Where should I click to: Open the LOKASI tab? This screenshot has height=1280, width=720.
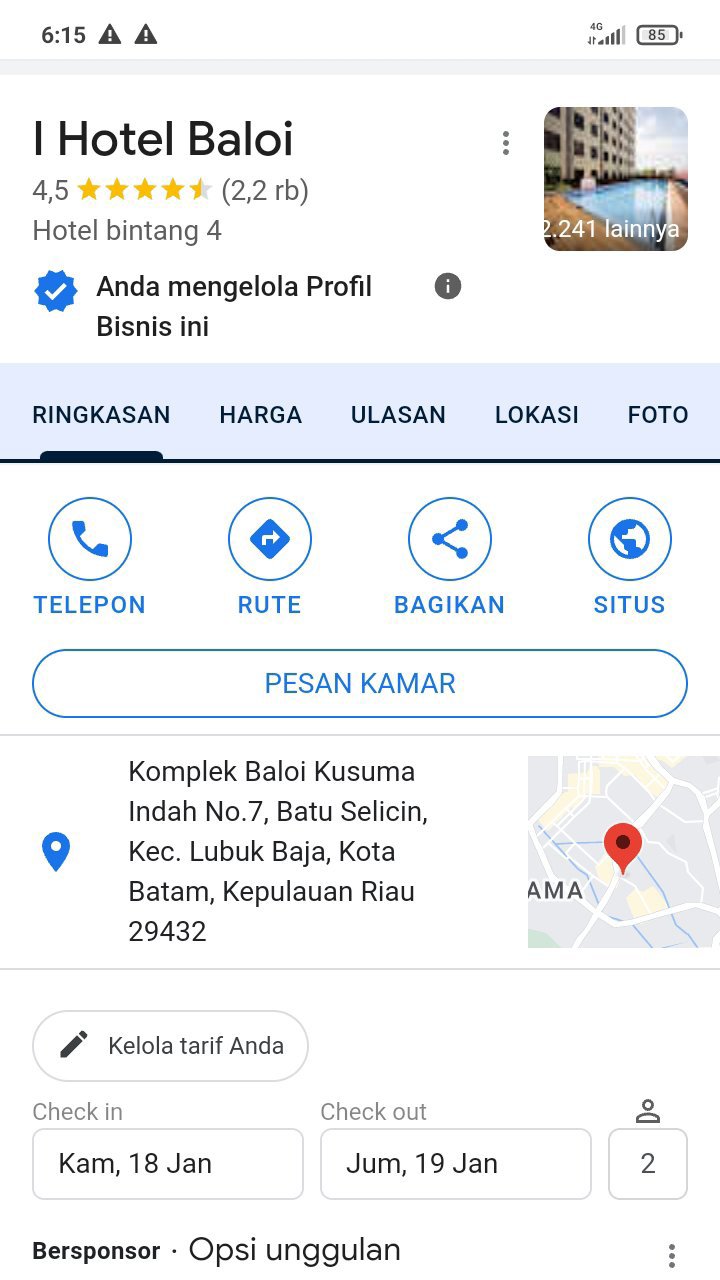536,415
